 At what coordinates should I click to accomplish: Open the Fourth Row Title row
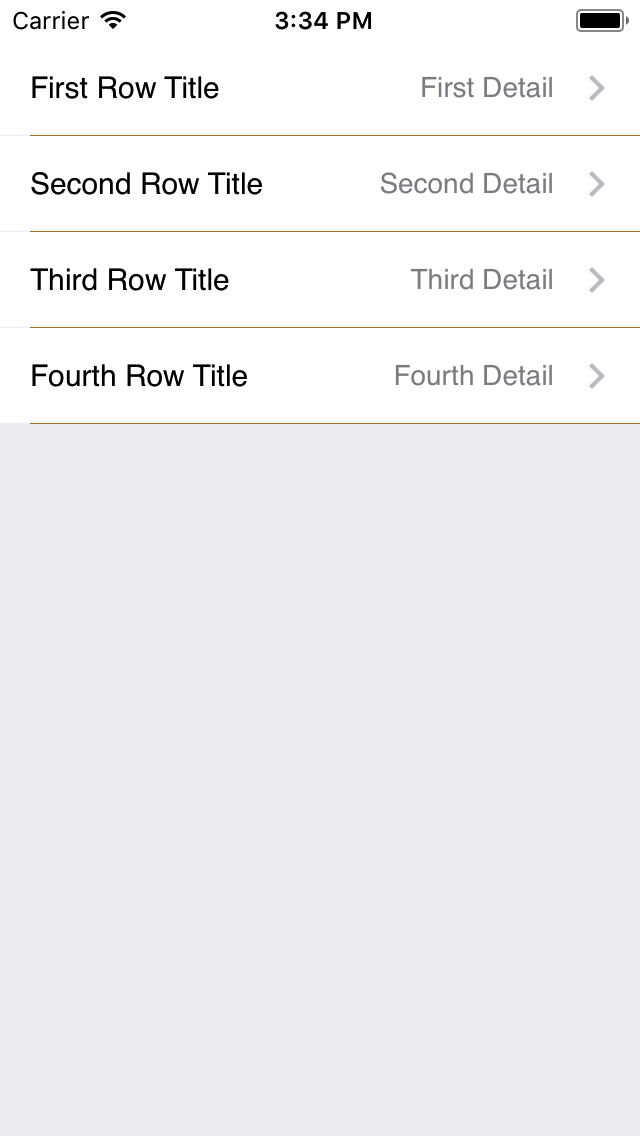pos(320,376)
